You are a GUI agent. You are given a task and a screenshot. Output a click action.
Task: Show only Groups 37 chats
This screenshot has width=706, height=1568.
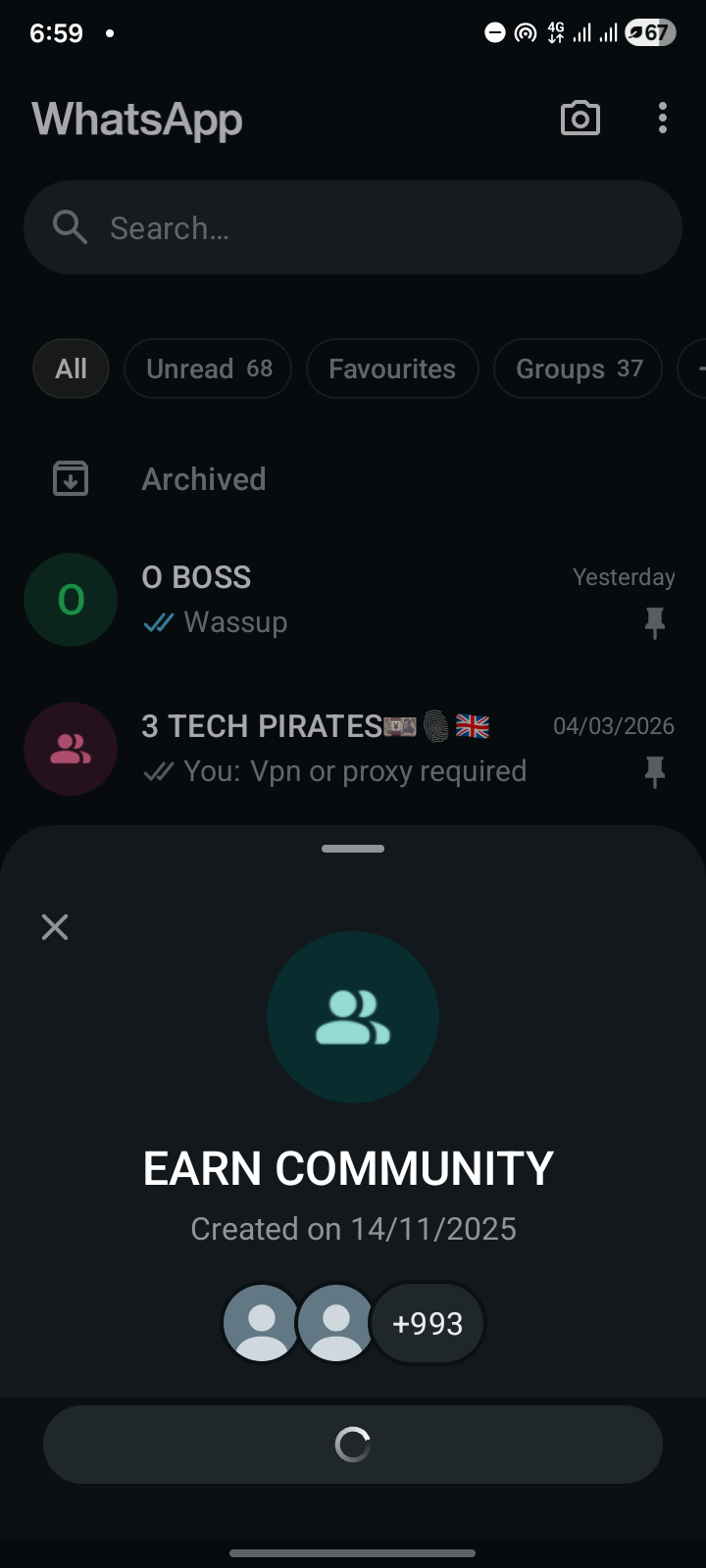pos(578,368)
